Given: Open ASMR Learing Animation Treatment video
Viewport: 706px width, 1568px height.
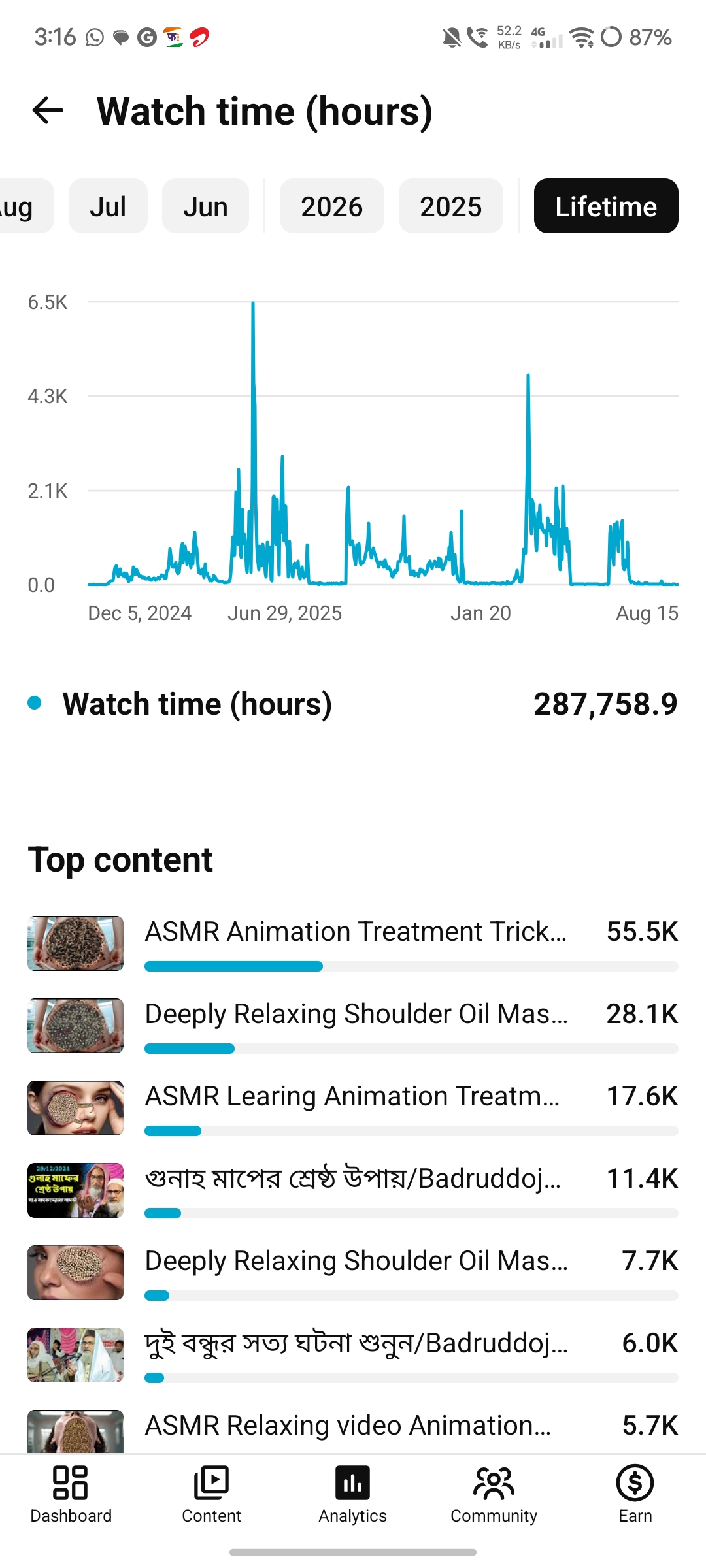Looking at the screenshot, I should [353, 1107].
